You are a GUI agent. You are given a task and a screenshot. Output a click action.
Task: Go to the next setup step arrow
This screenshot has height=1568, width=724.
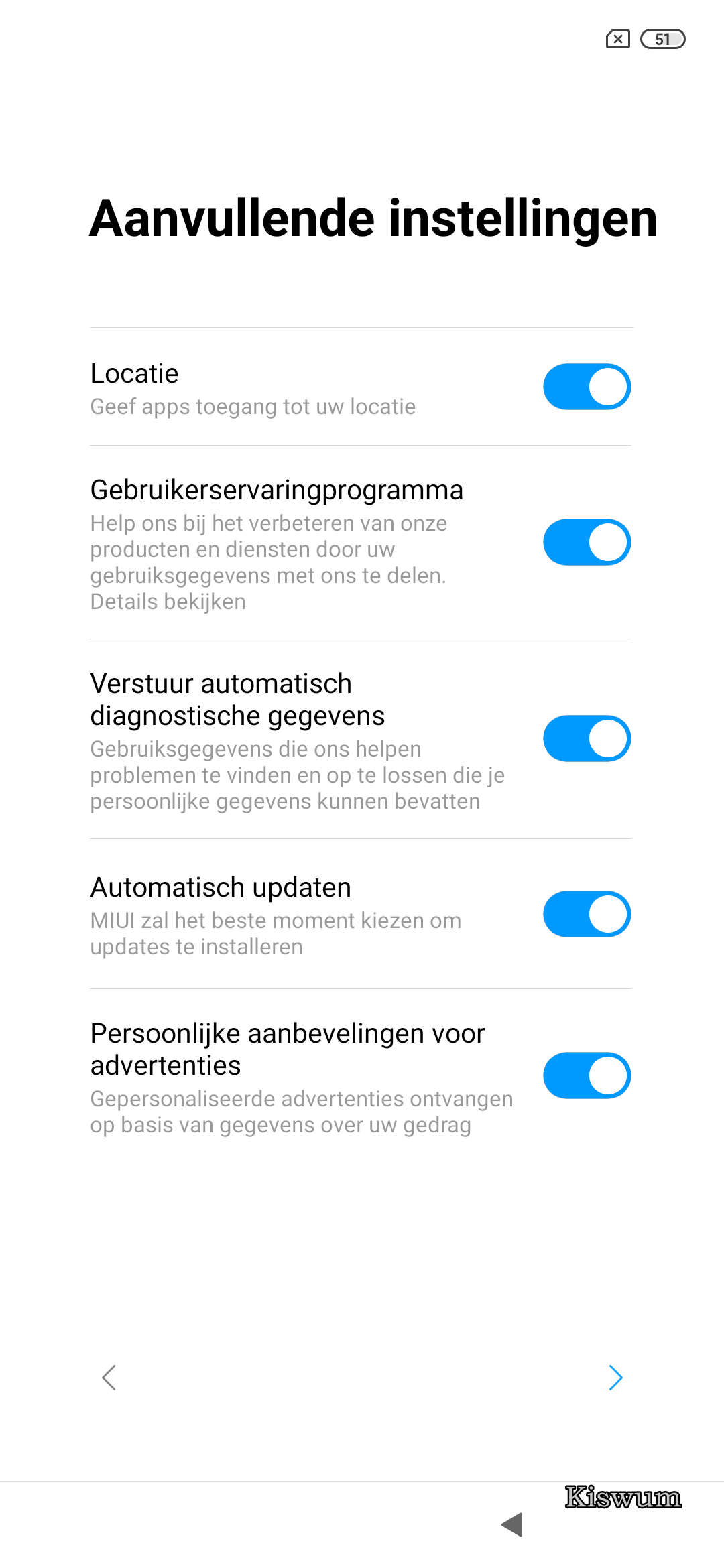[615, 1378]
